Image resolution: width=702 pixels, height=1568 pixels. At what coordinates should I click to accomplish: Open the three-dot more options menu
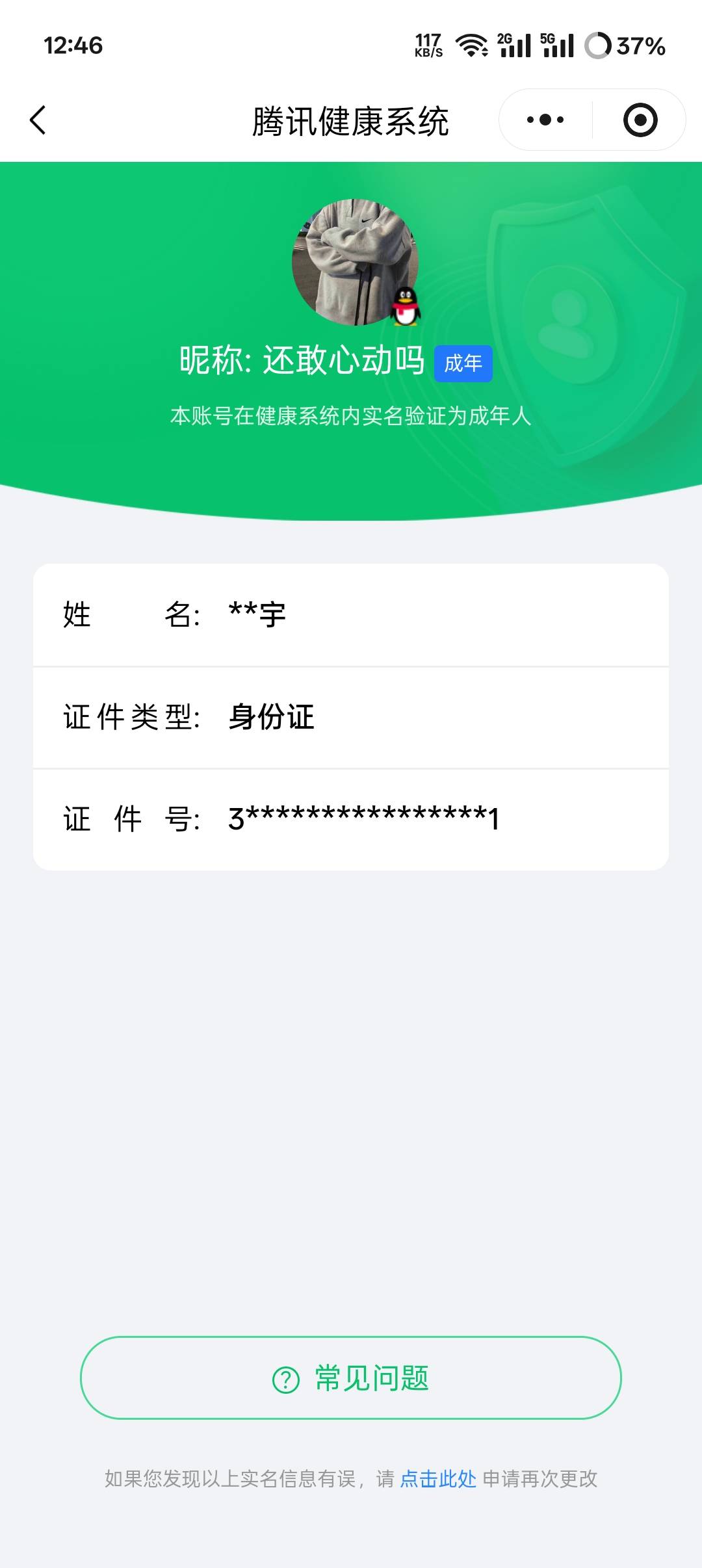(x=545, y=119)
